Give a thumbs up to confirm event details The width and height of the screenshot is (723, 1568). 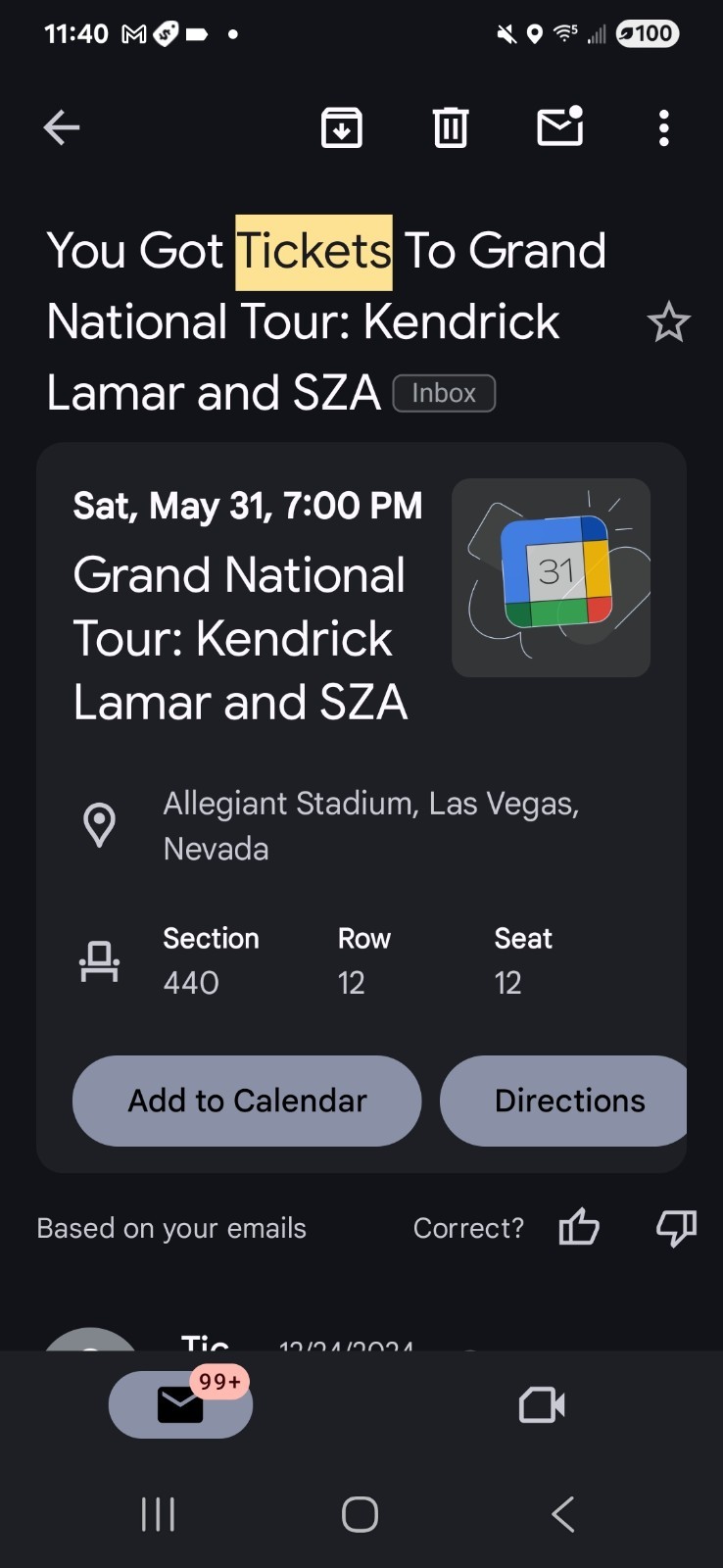(579, 1227)
